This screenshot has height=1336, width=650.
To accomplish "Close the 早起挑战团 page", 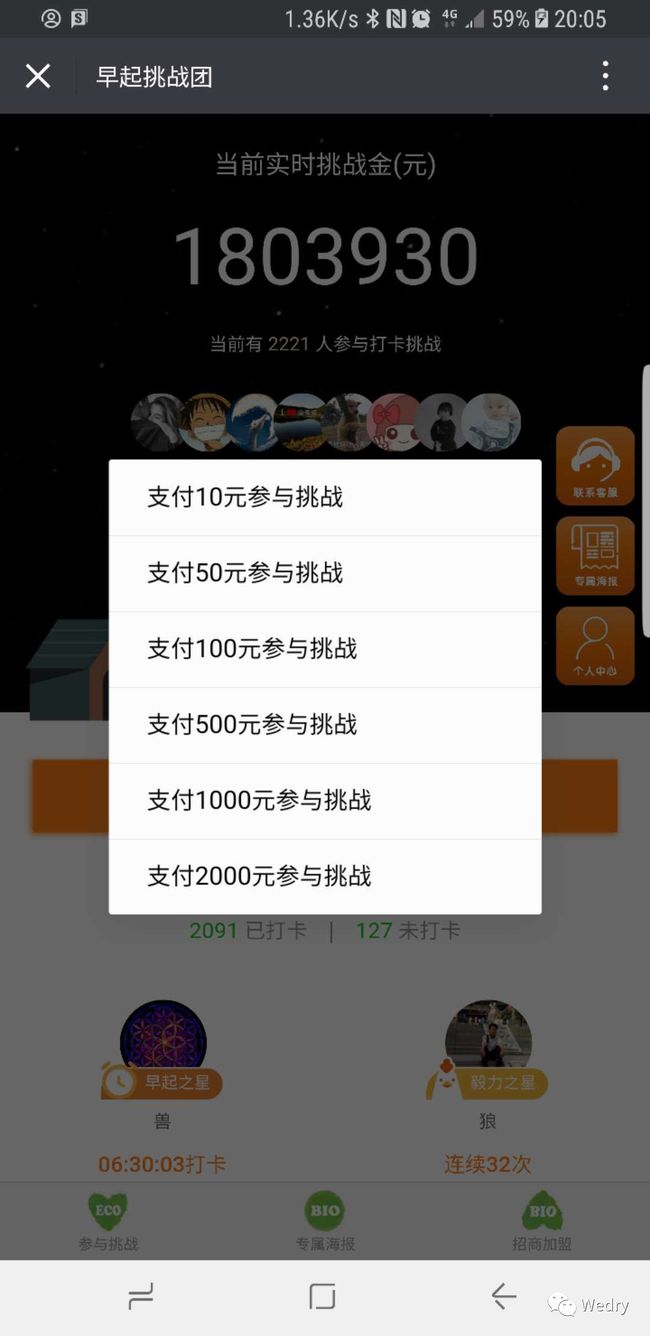I will click(x=38, y=76).
